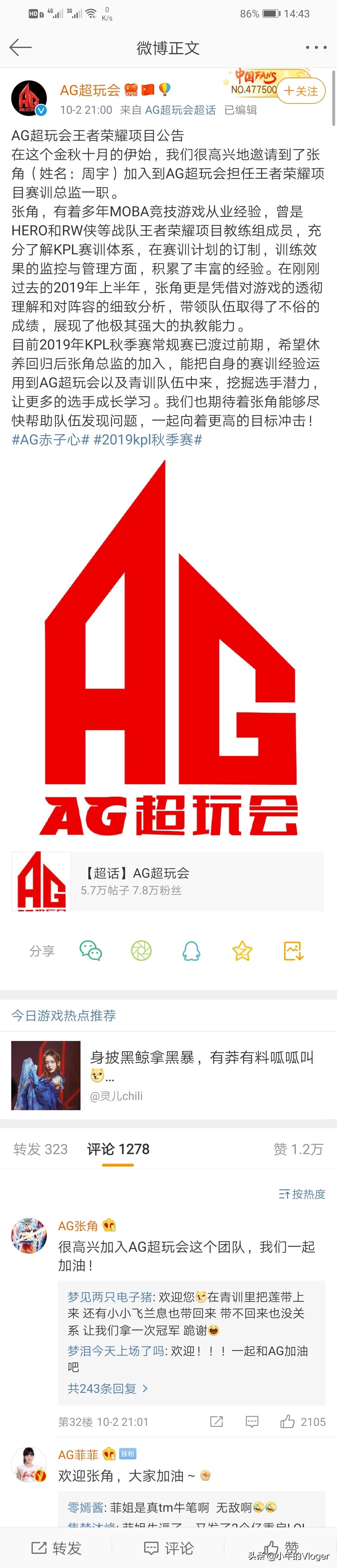
Task: Share the post to WeChat
Action: click(x=91, y=951)
